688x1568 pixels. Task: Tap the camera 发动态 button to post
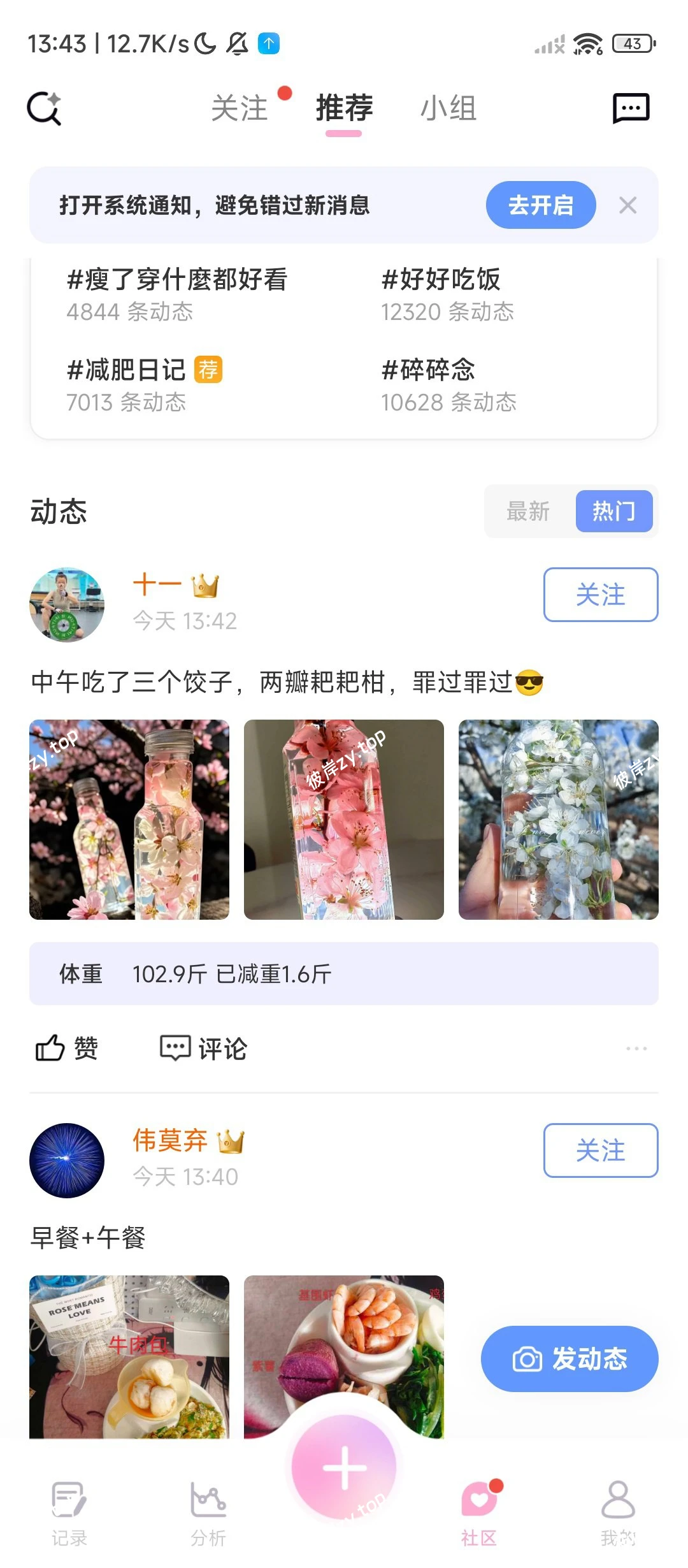569,1358
